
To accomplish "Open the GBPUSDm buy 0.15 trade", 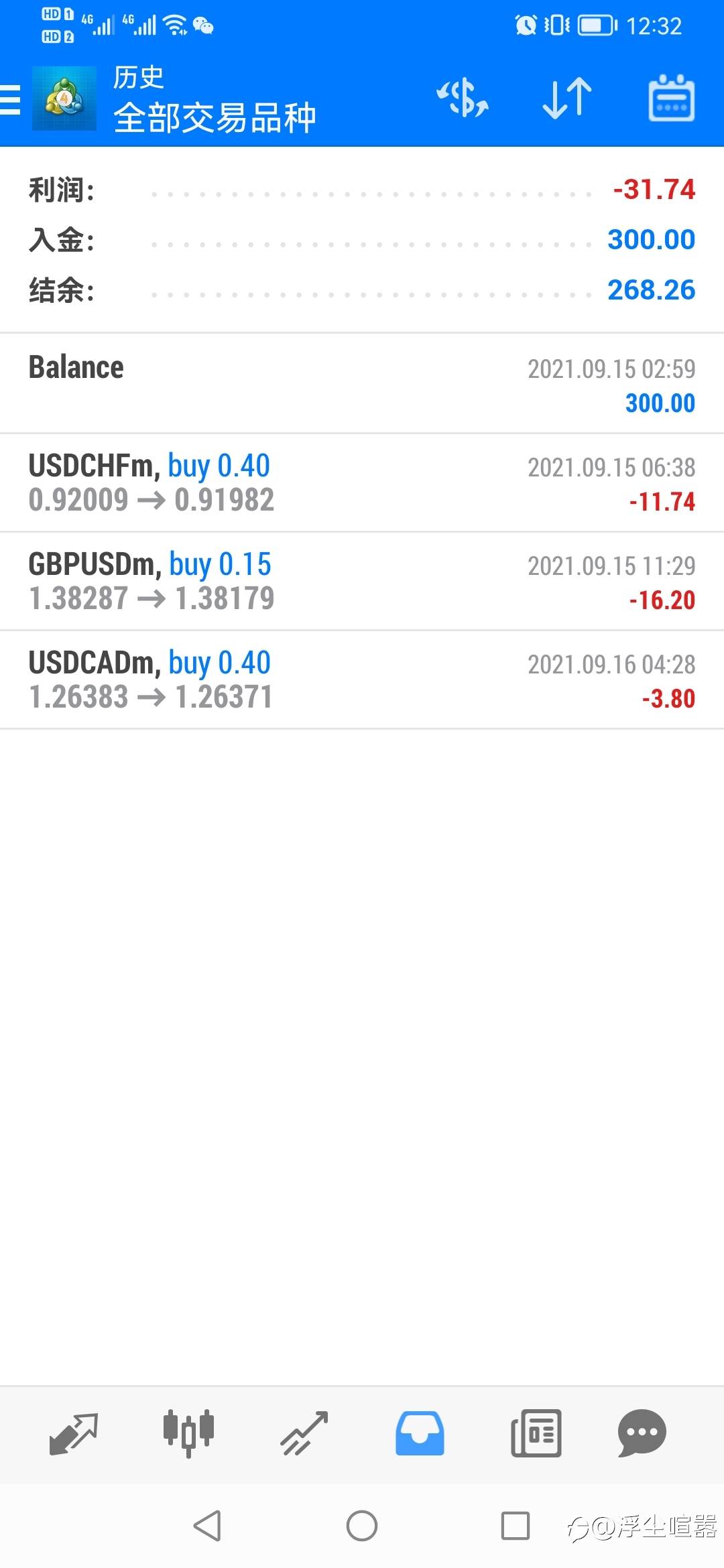I will [362, 582].
